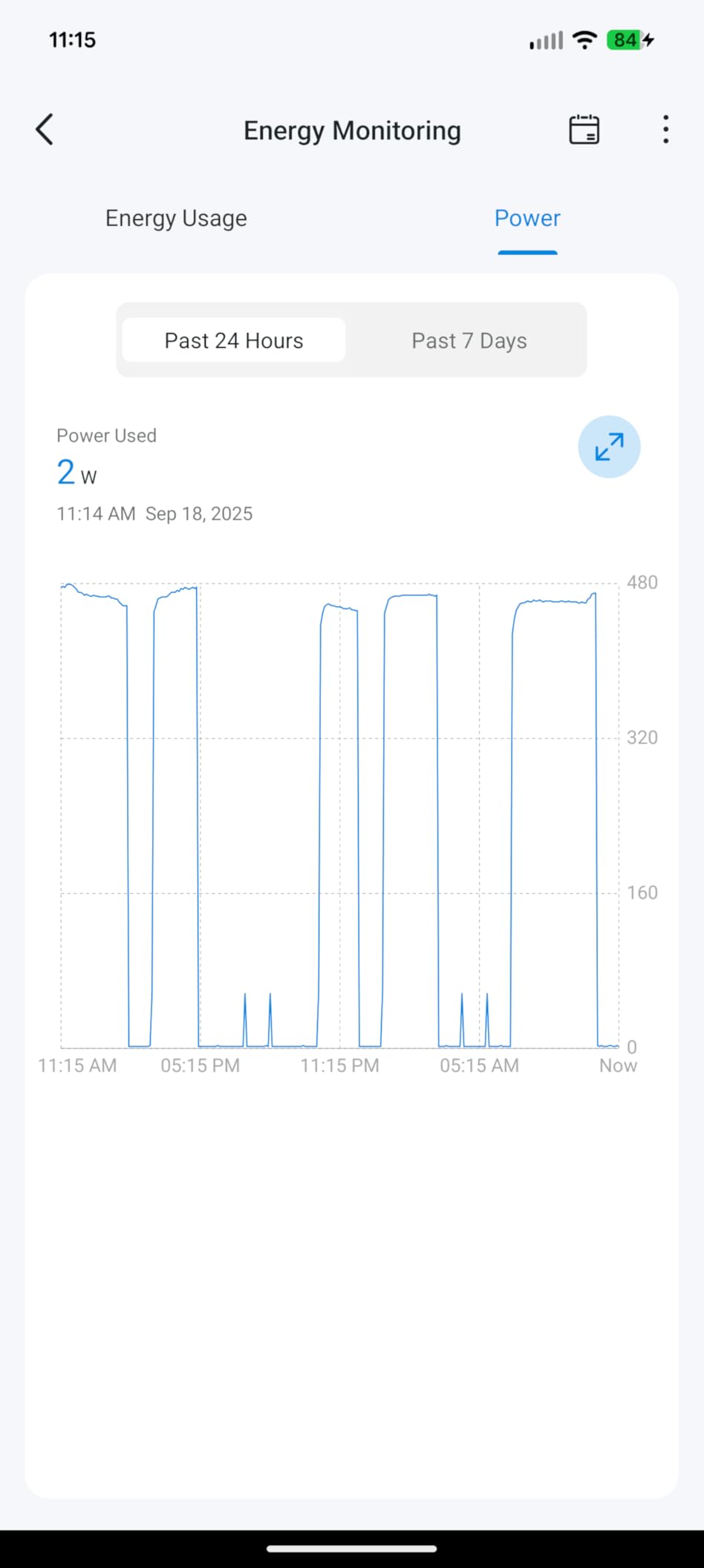Image resolution: width=704 pixels, height=1568 pixels.
Task: Expand the power chart to fullscreen
Action: pos(609,447)
